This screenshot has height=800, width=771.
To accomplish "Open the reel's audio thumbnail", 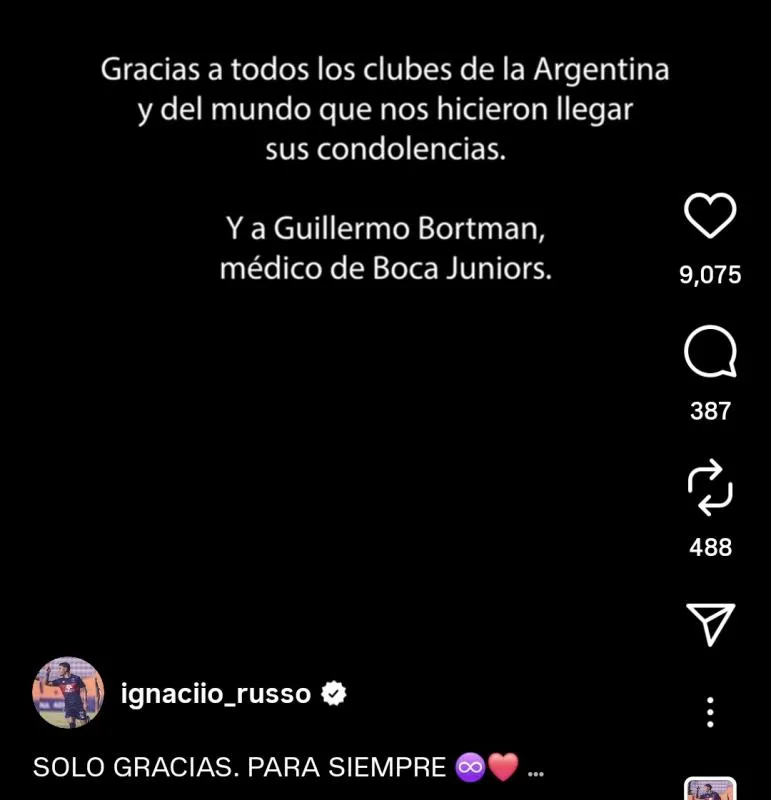I will (710, 790).
